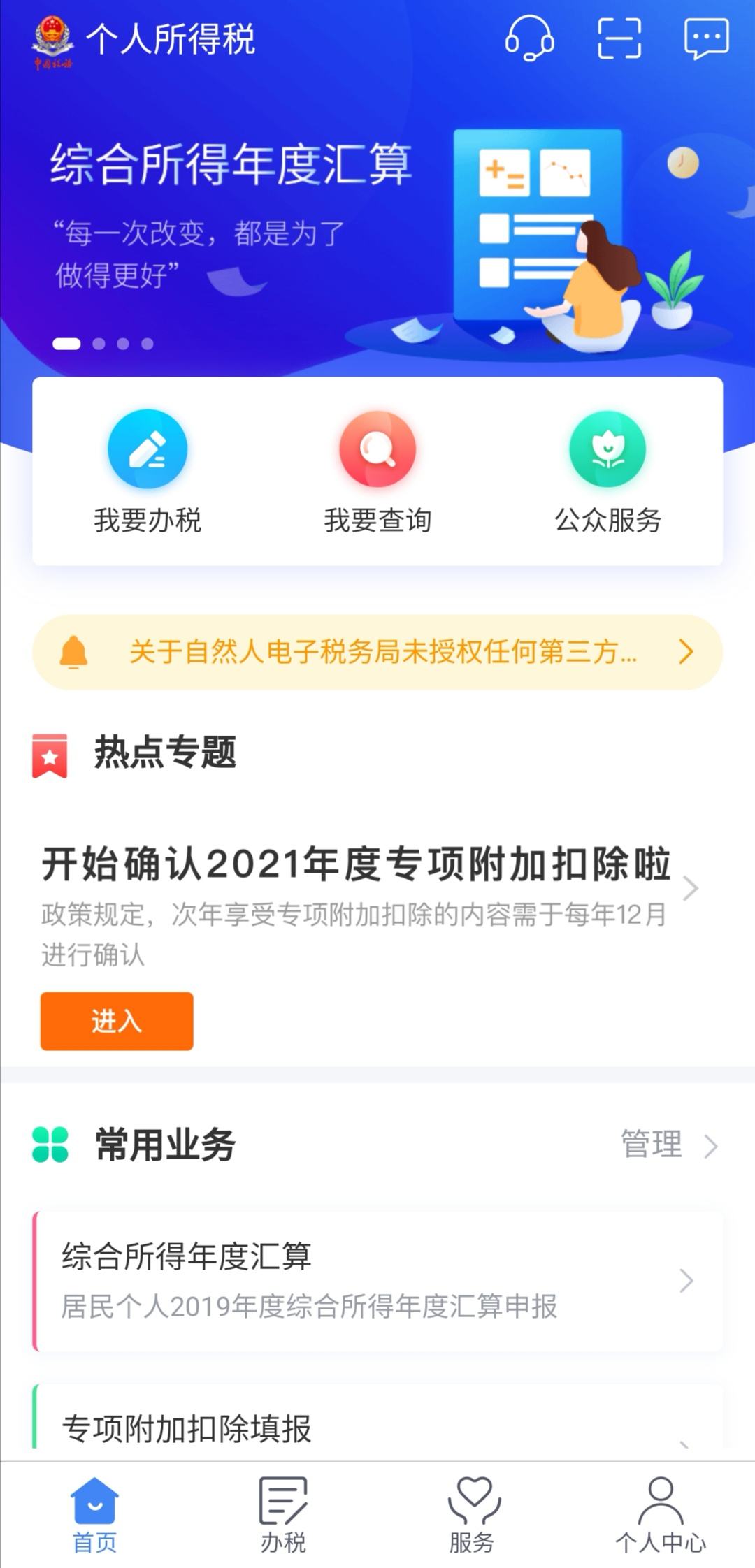Open 管理 to manage common services
The image size is (755, 1568).
coord(652,1144)
